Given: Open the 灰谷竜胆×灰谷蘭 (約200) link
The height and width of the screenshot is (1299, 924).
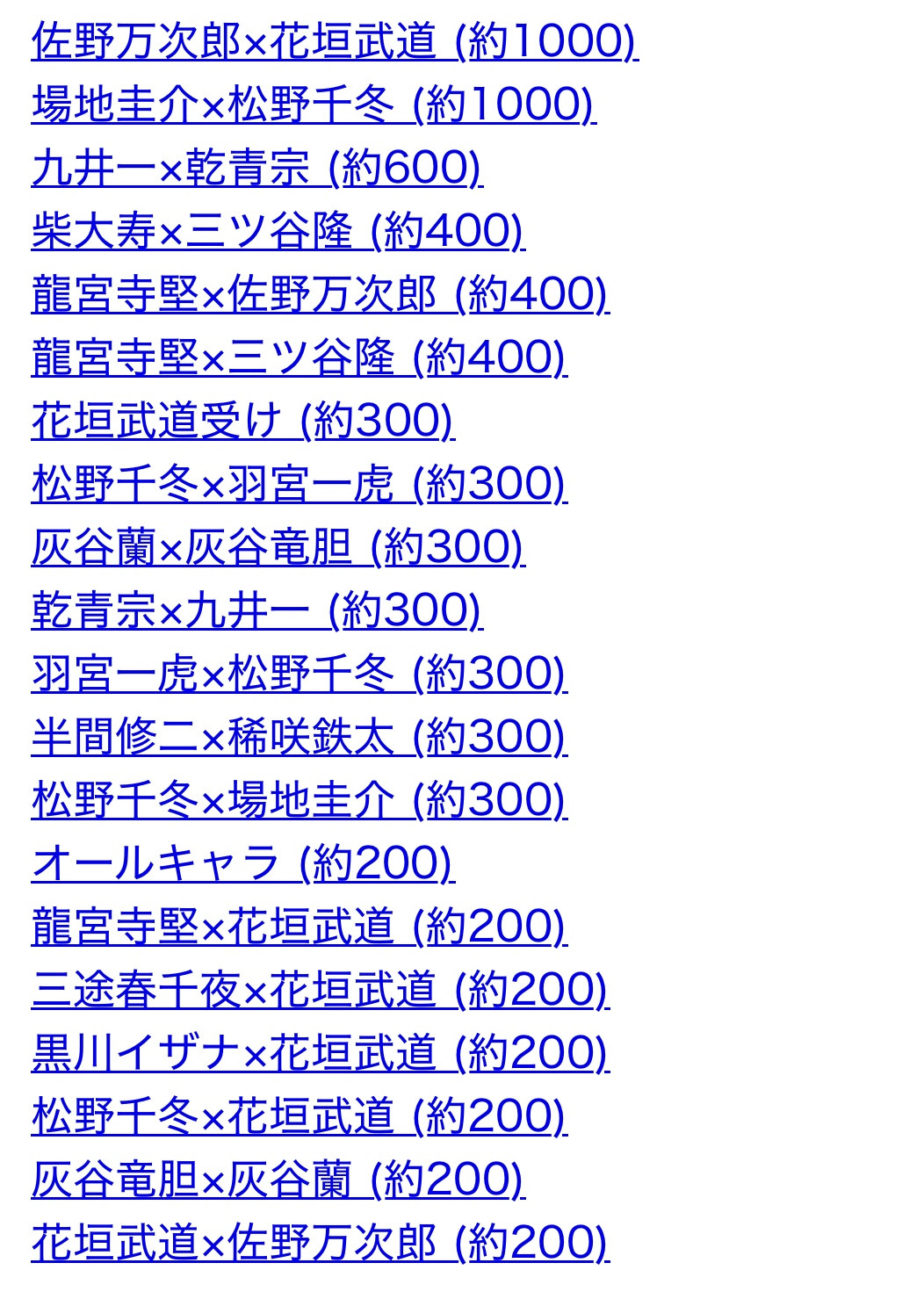Looking at the screenshot, I should coord(278,1180).
